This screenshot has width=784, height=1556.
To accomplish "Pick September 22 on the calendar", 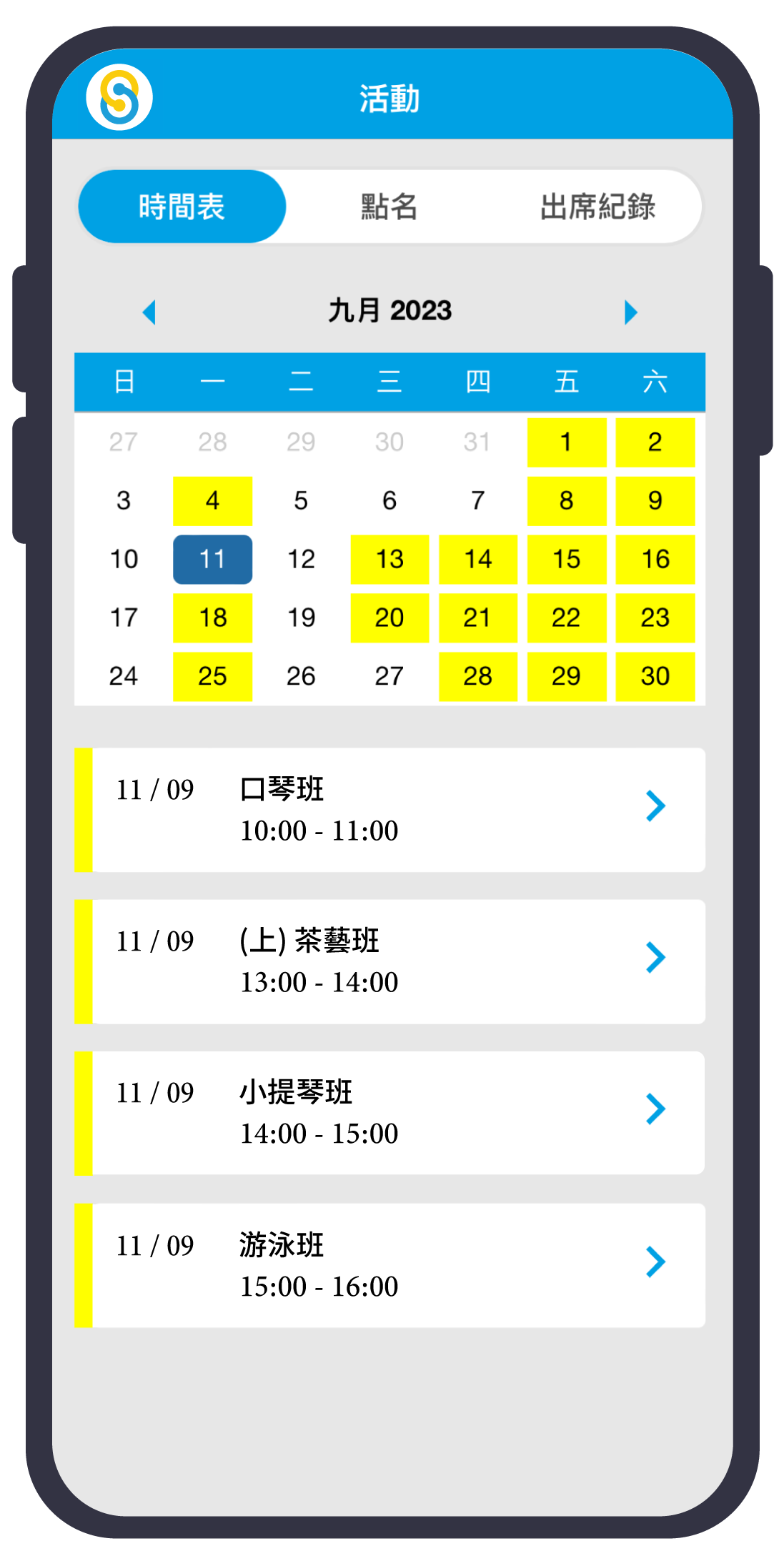I will (x=566, y=618).
